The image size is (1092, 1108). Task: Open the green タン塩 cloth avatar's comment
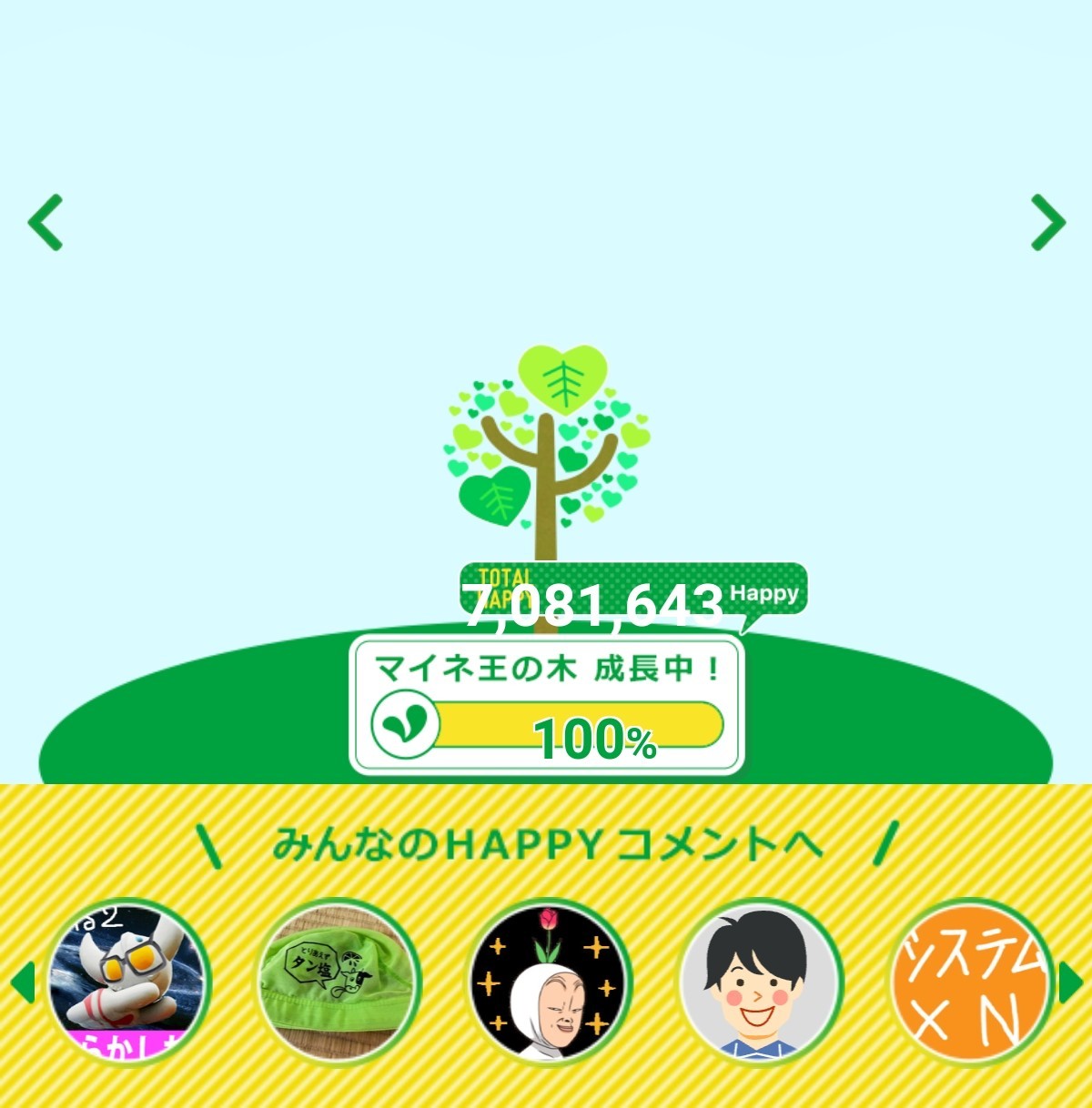[339, 983]
